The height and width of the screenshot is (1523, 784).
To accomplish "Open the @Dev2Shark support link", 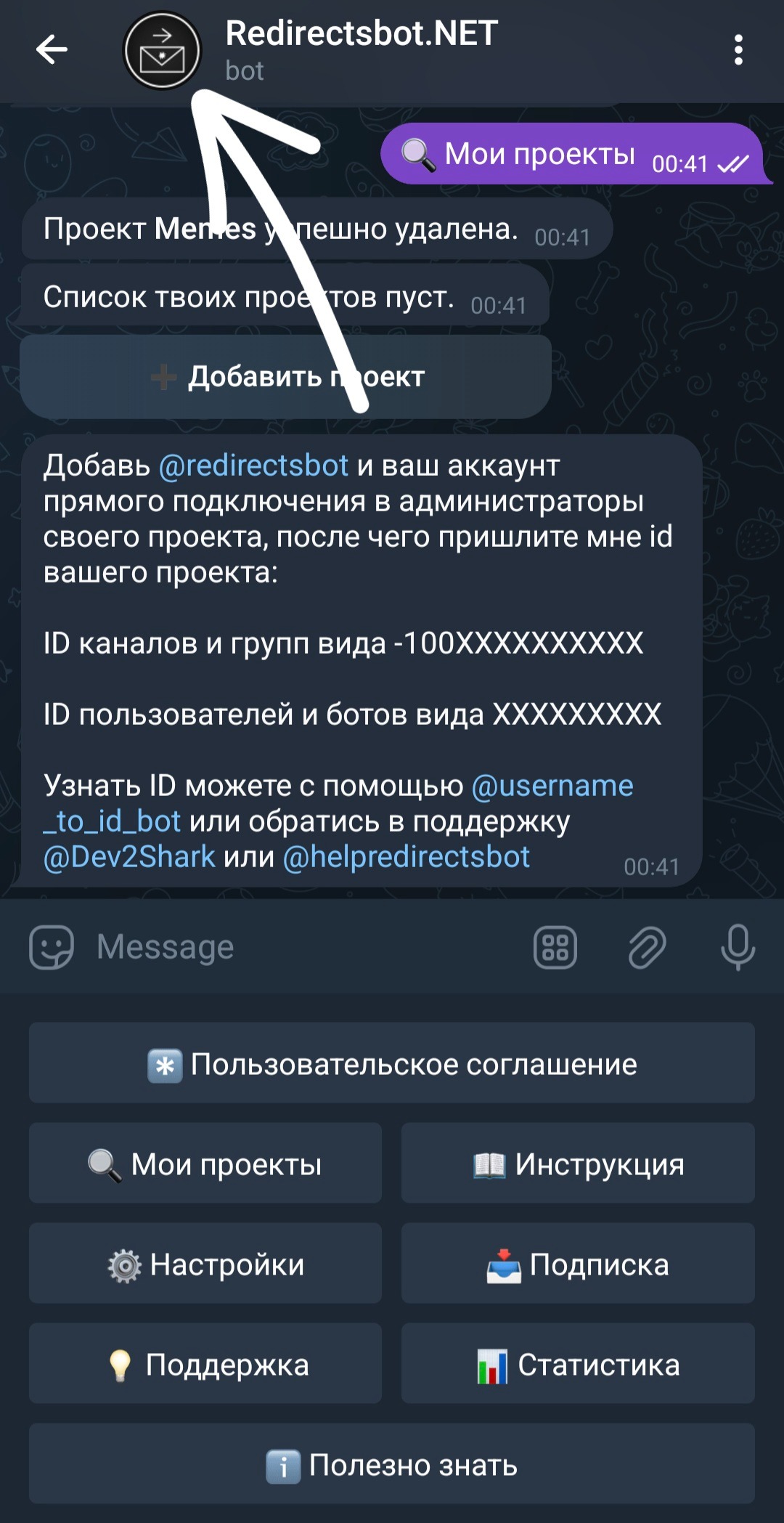I will tap(129, 857).
